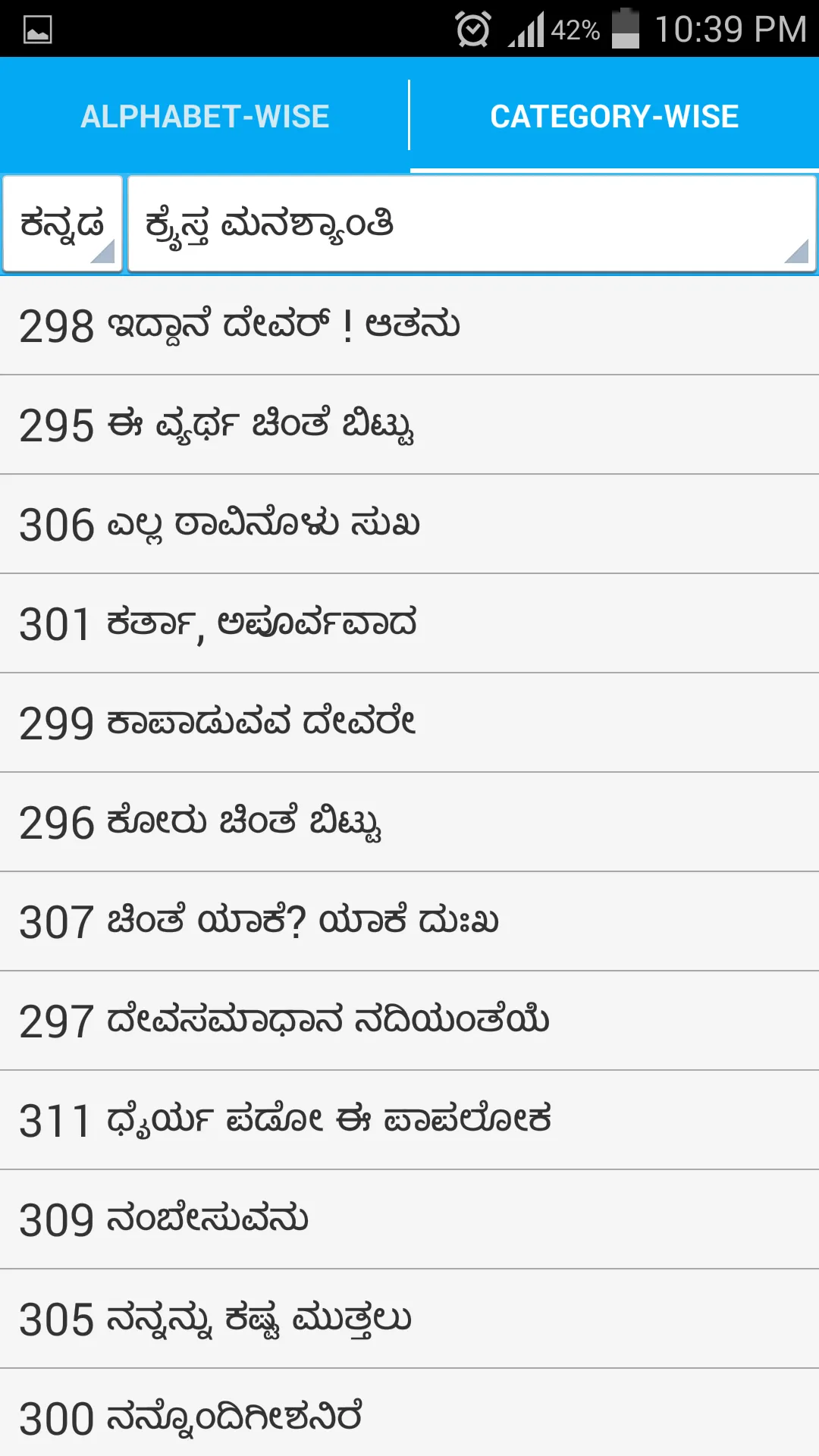Open the ಕನ್ನಡ language dropdown

[63, 224]
